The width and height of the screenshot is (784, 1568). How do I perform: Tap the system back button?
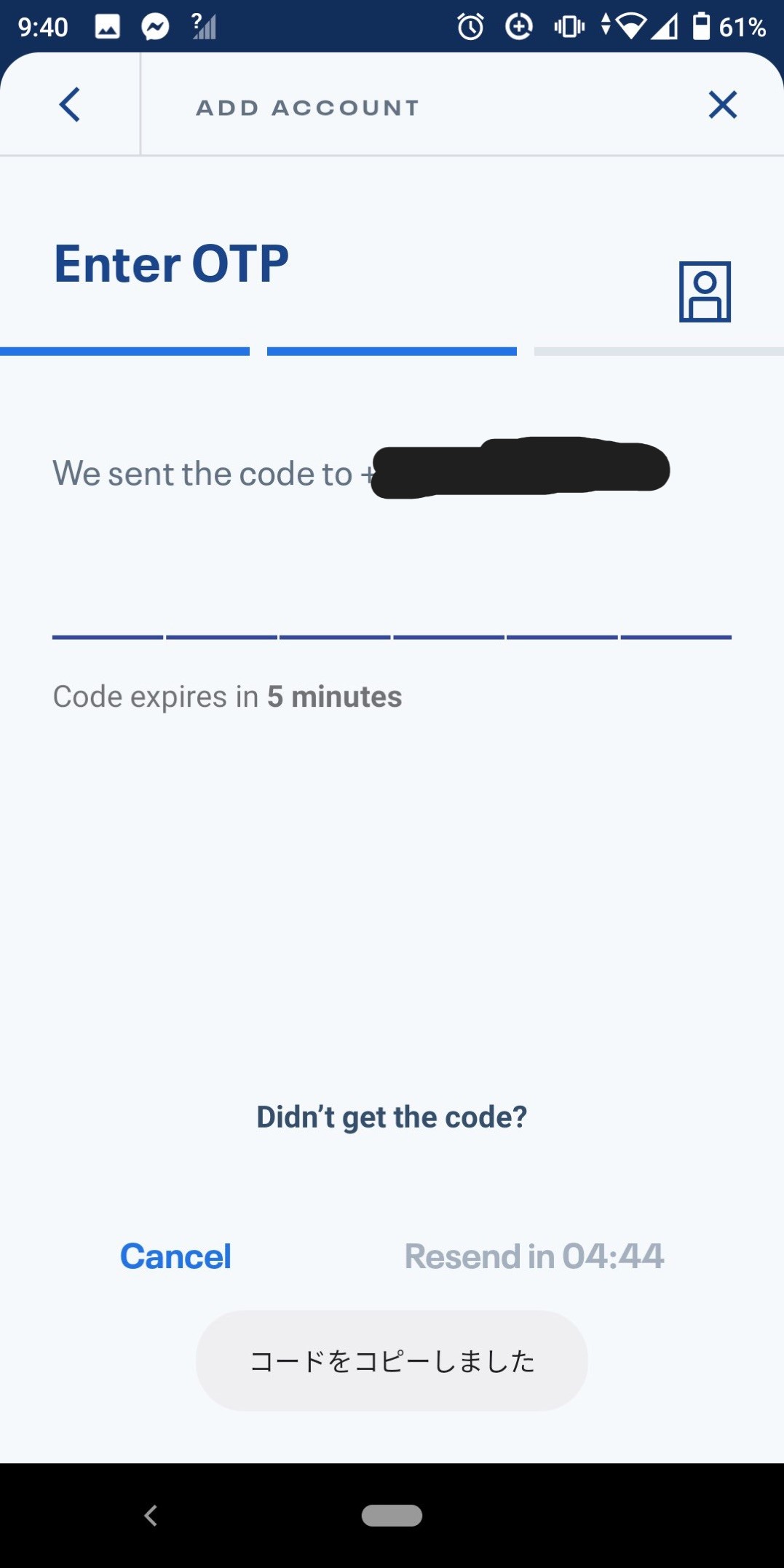click(x=151, y=1516)
